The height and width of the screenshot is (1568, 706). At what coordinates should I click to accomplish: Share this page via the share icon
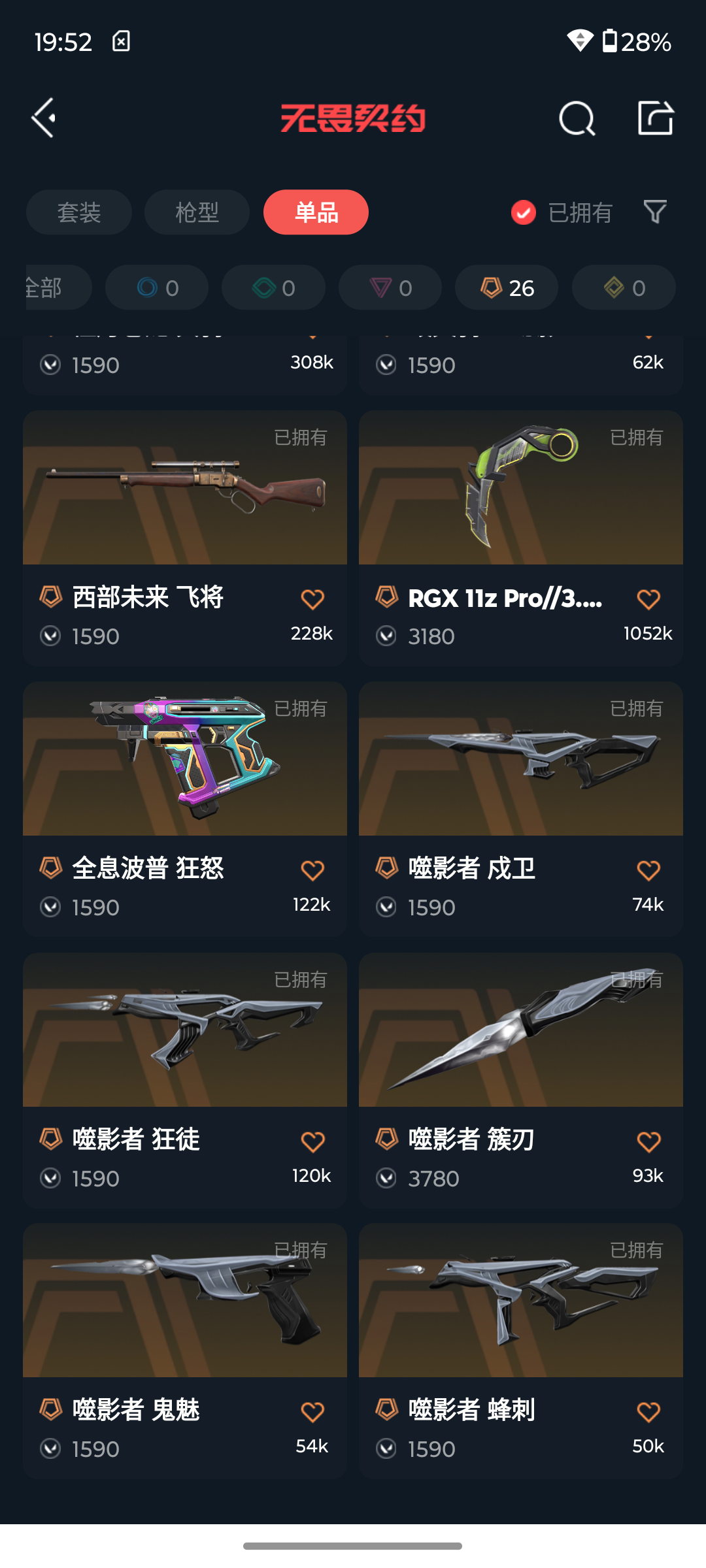point(655,118)
